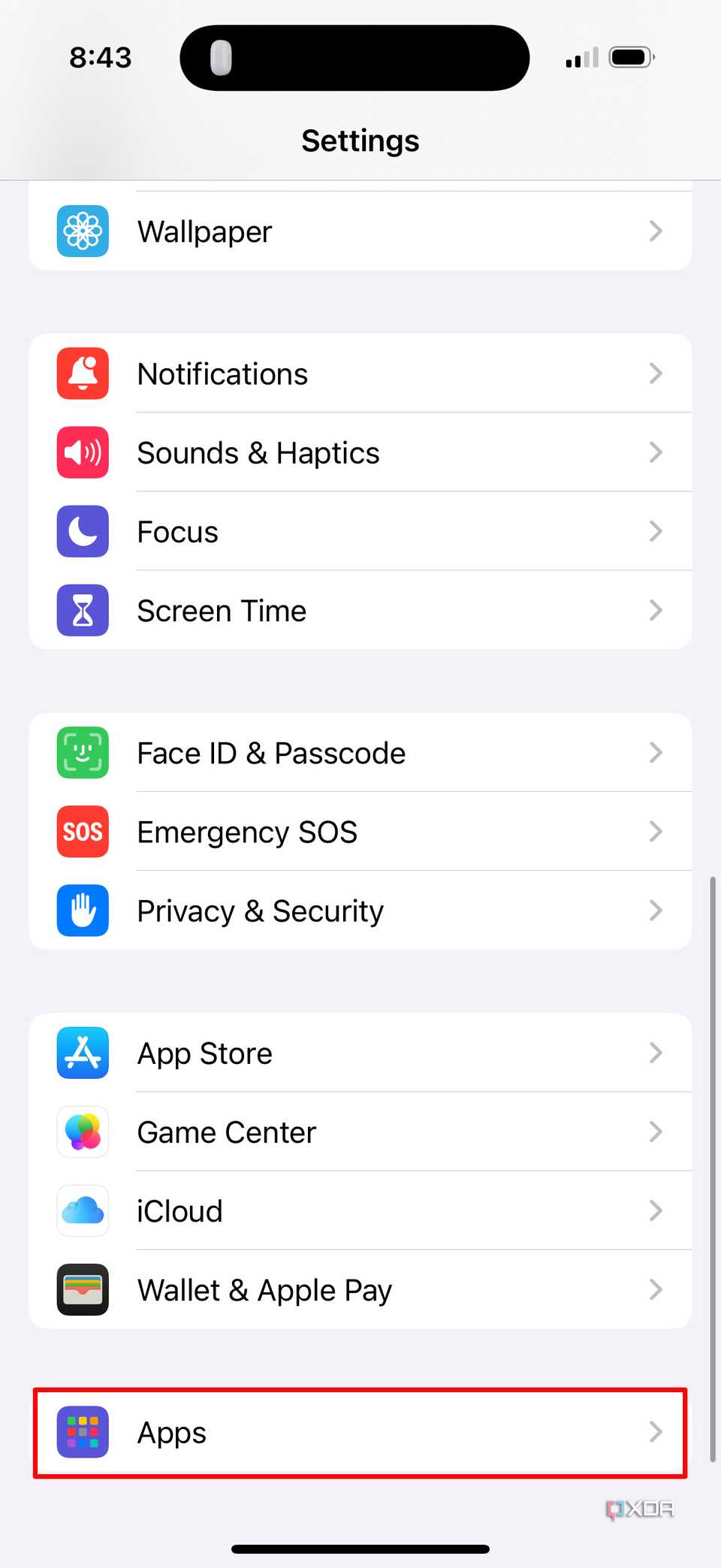Open Face ID & Passcode
The width and height of the screenshot is (721, 1568).
(x=360, y=754)
